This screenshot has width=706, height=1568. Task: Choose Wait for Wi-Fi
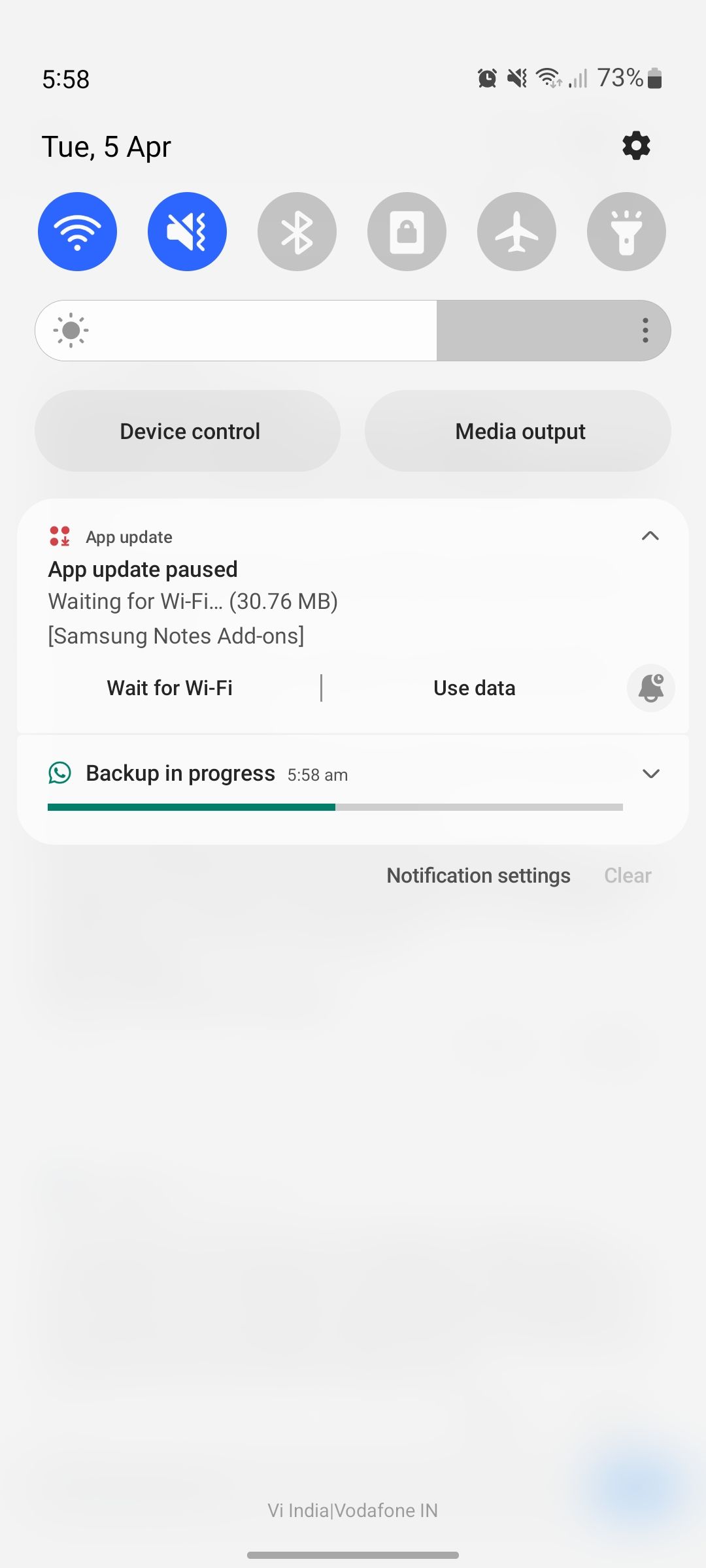pos(170,688)
